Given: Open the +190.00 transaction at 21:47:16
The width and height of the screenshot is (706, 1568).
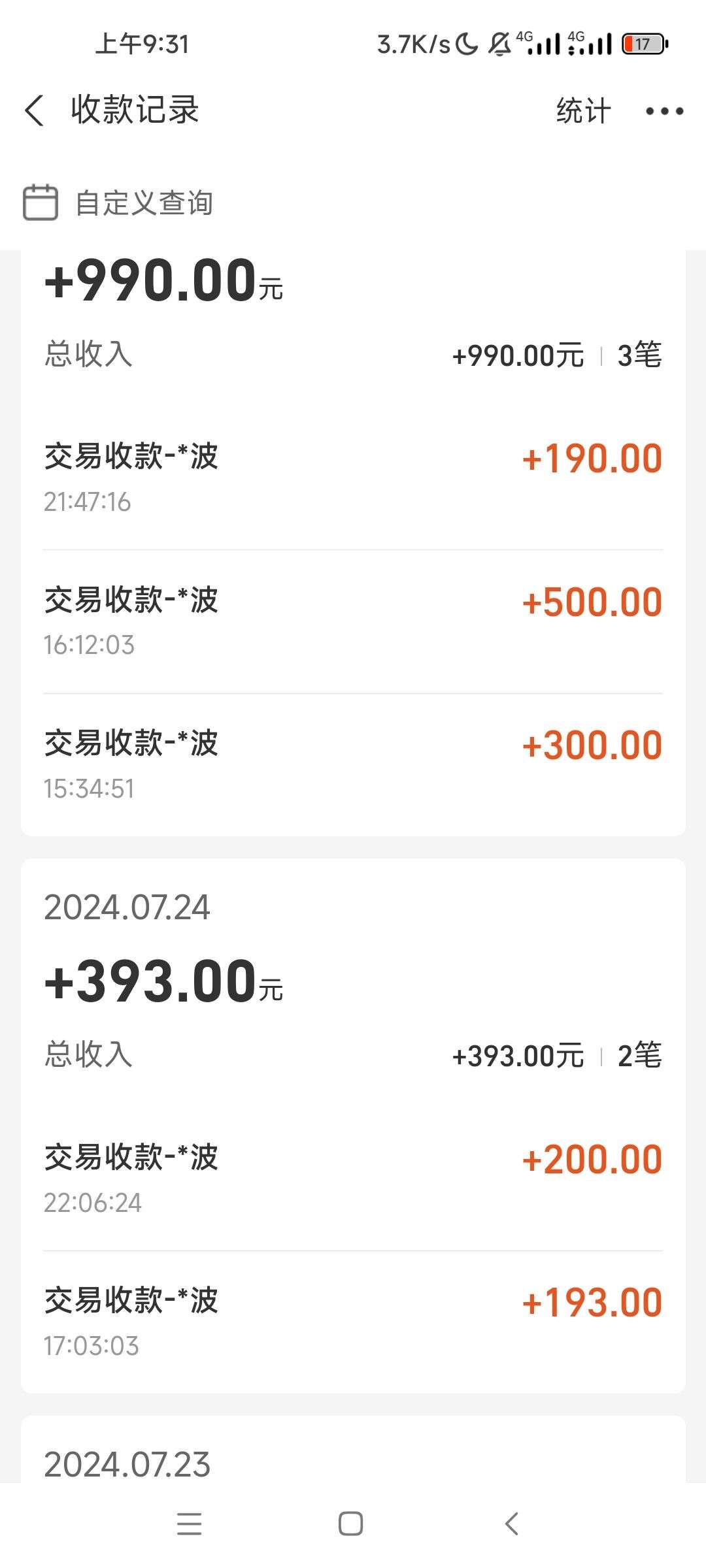Looking at the screenshot, I should pos(353,478).
